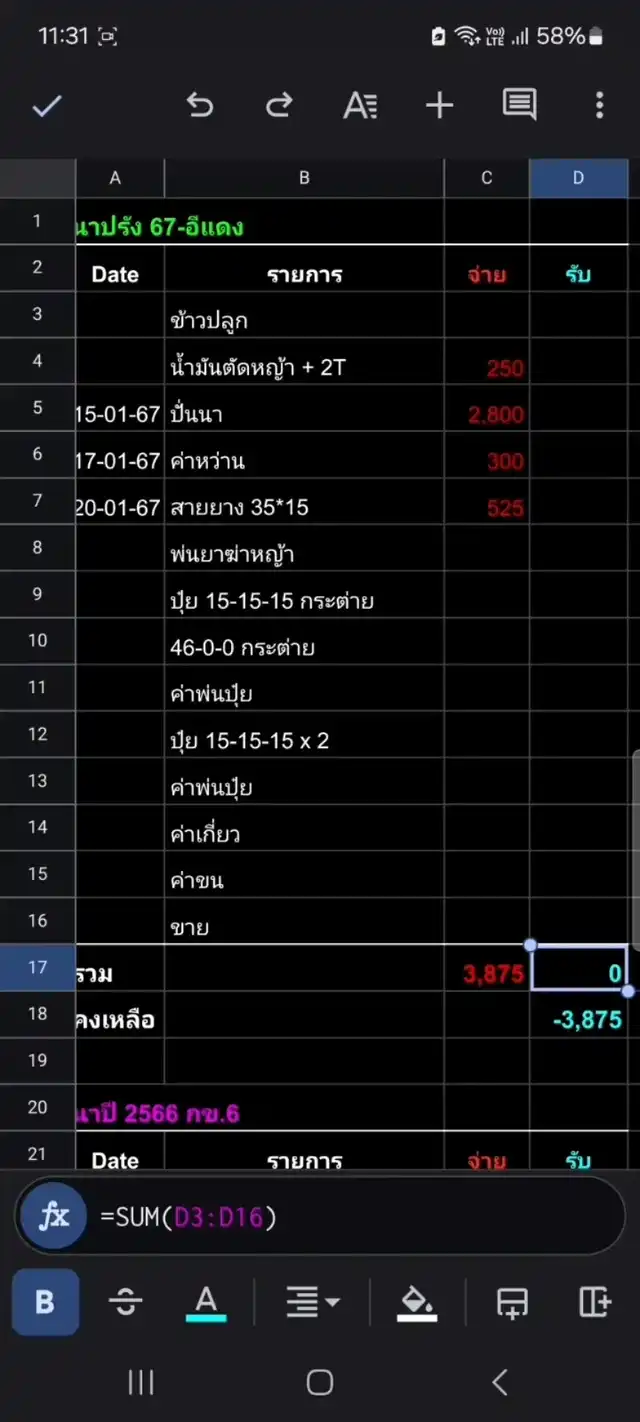This screenshot has height=1422, width=640.
Task: Redo the last undone action
Action: click(x=279, y=105)
